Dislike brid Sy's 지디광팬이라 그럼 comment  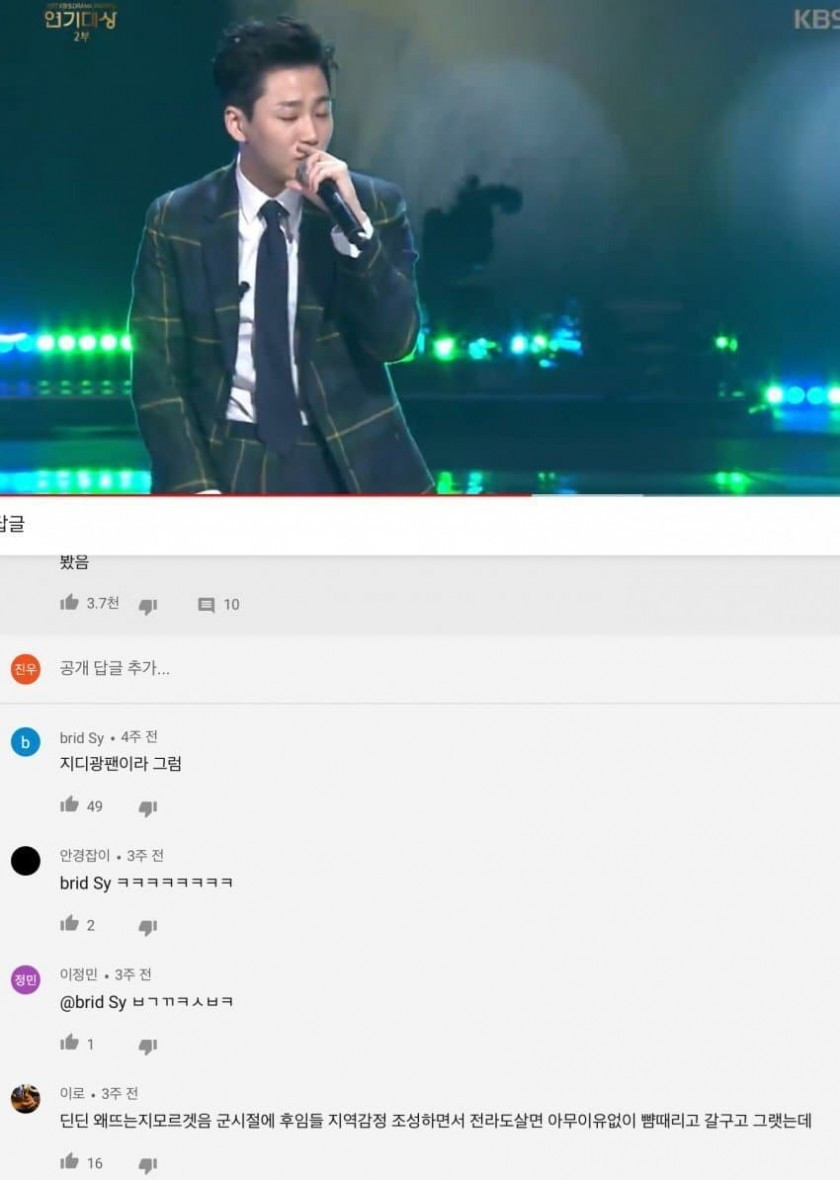(148, 807)
